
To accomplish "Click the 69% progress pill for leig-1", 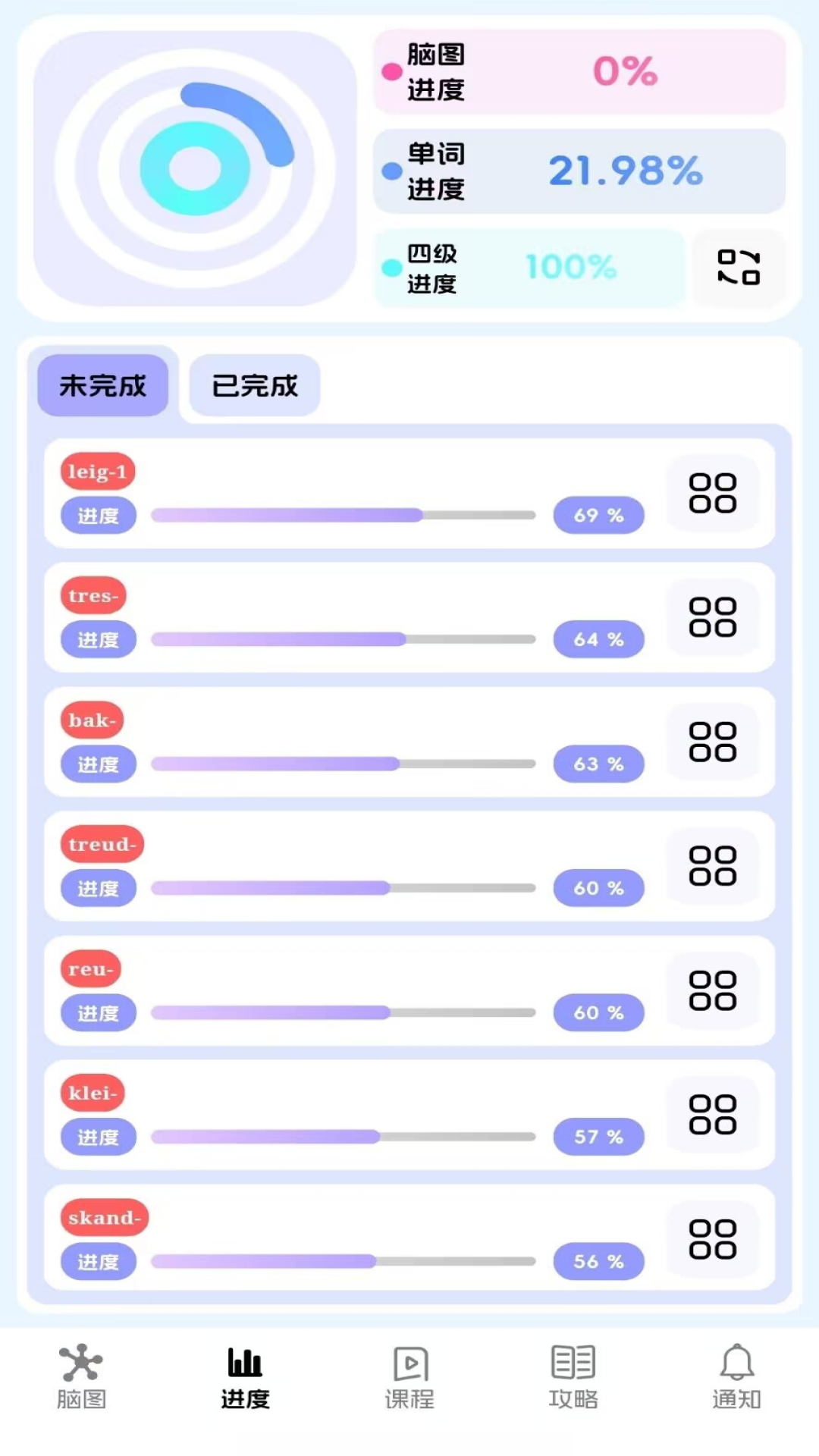I will pyautogui.click(x=598, y=515).
